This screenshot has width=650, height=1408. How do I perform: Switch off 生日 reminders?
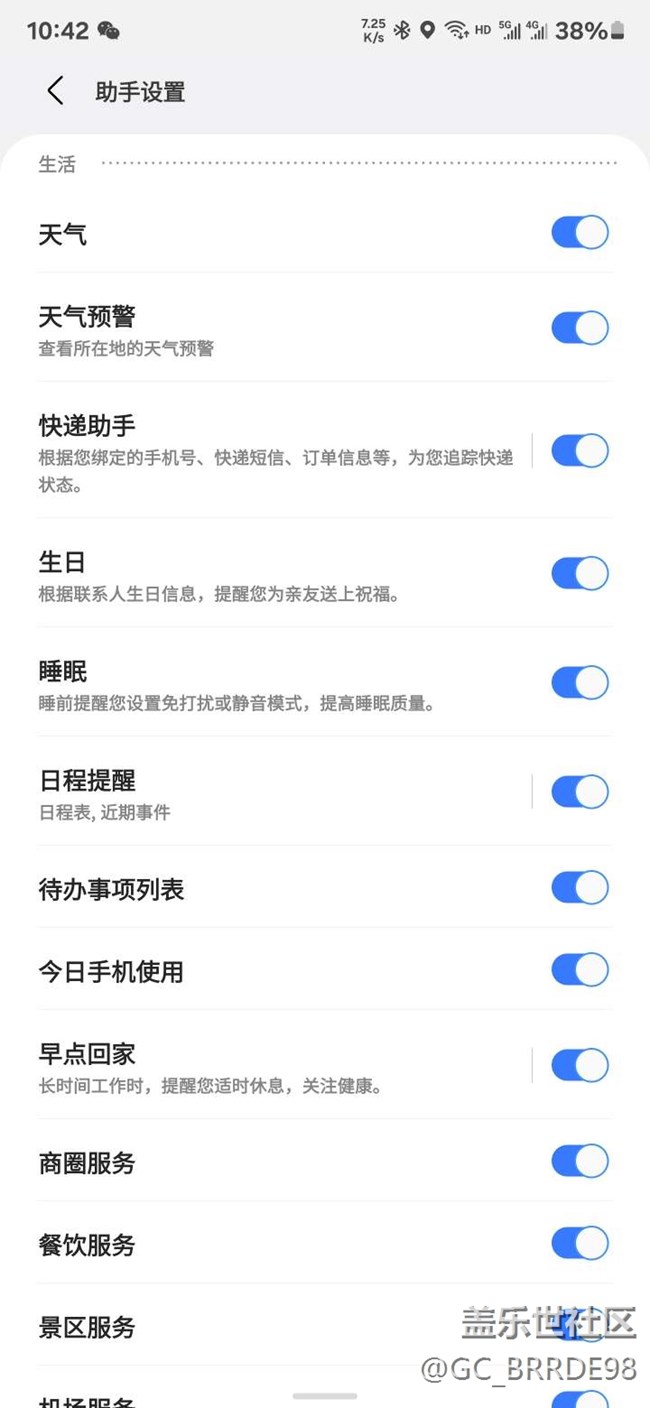579,573
